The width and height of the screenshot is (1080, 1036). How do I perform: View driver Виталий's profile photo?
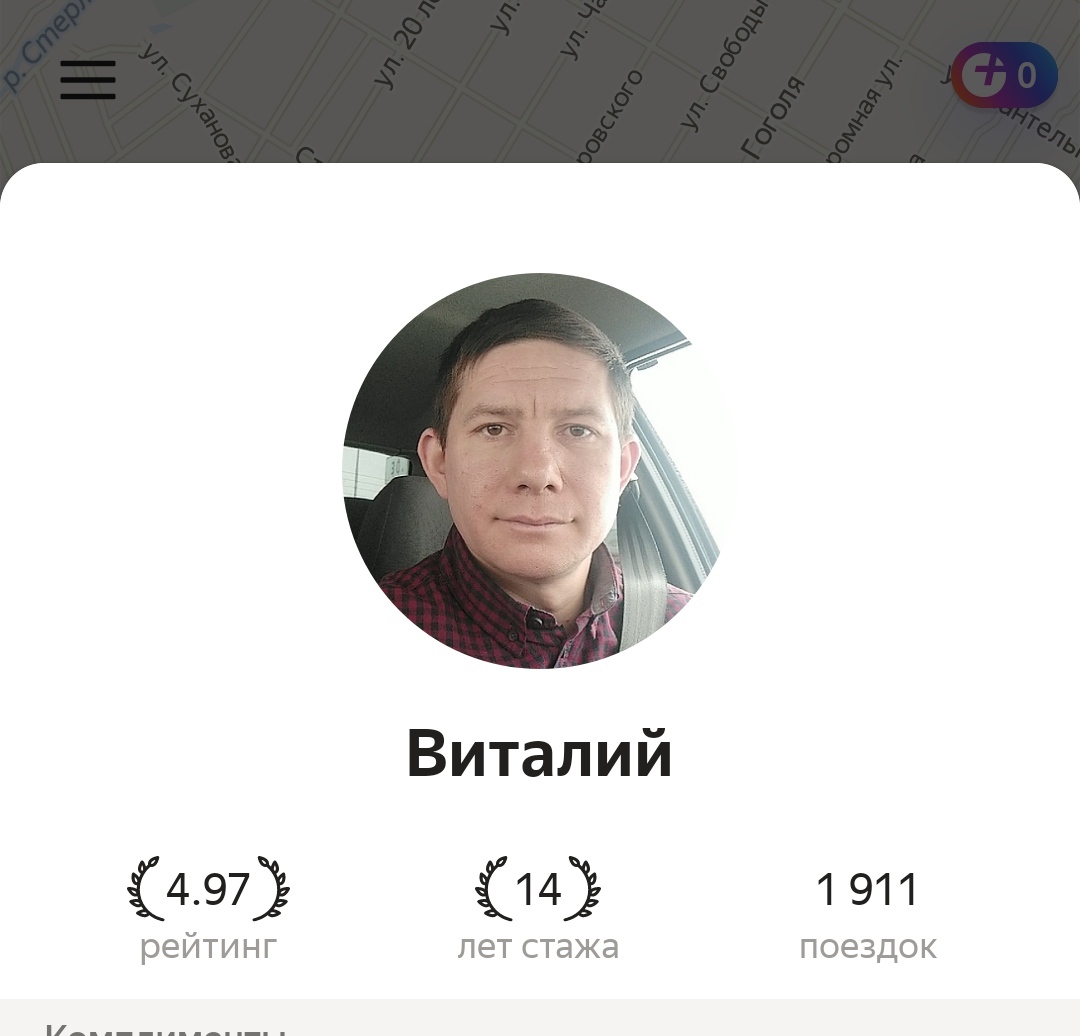point(539,471)
